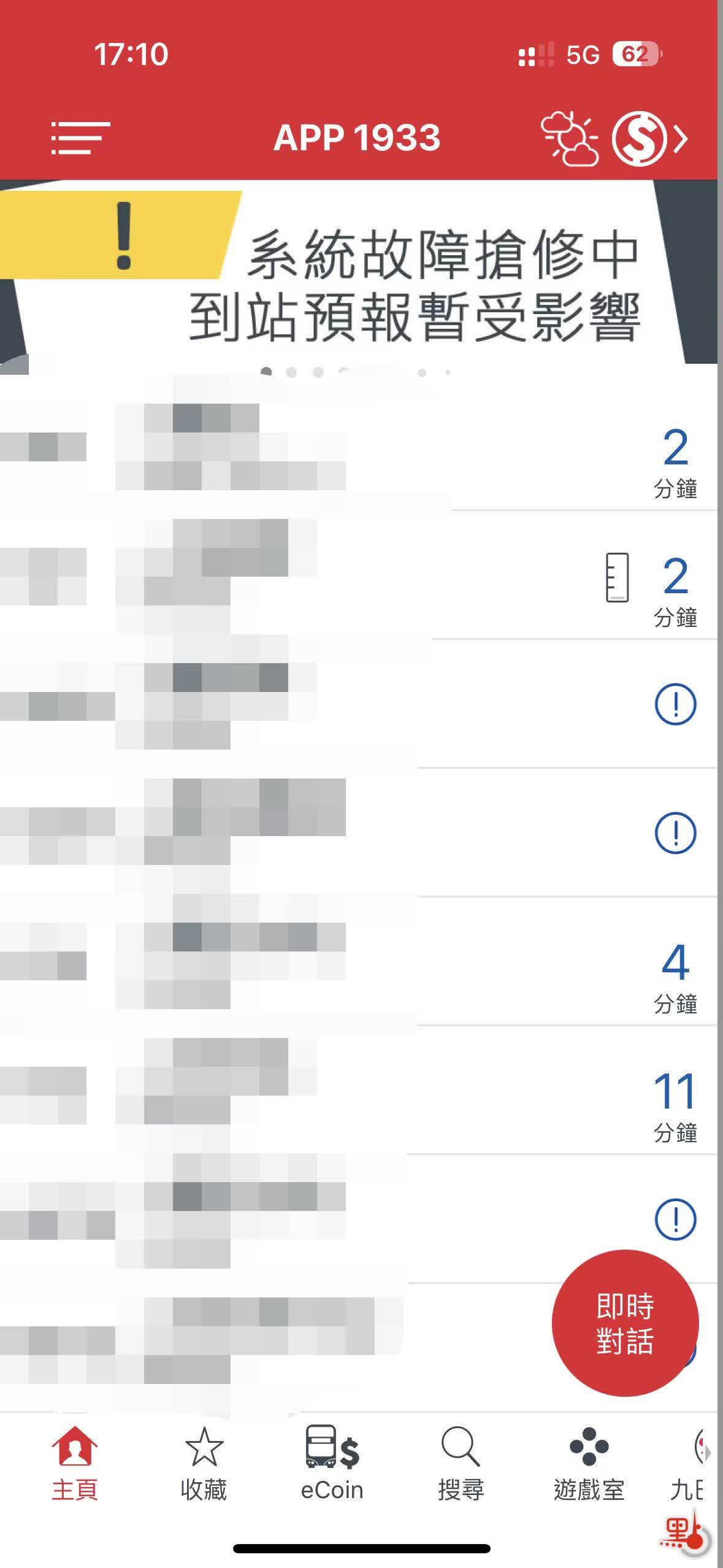
Task: Open the 即時對話 live chat button
Action: point(625,1324)
